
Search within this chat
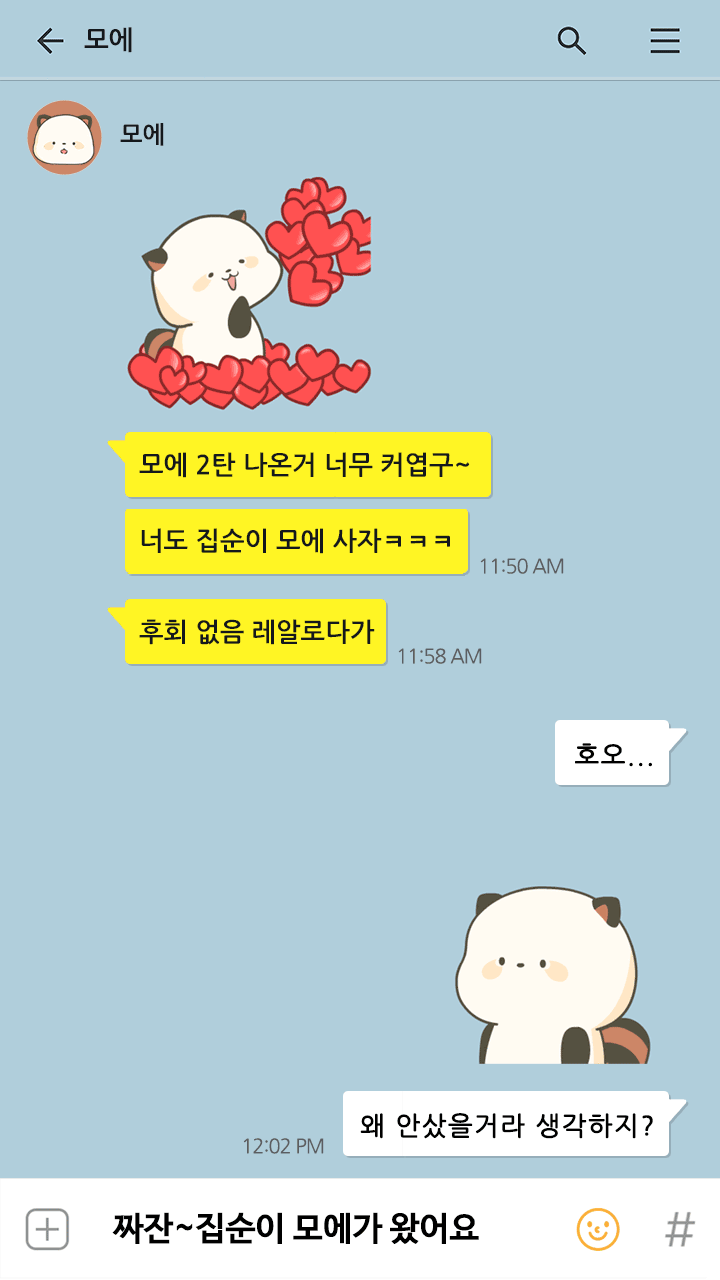[571, 40]
